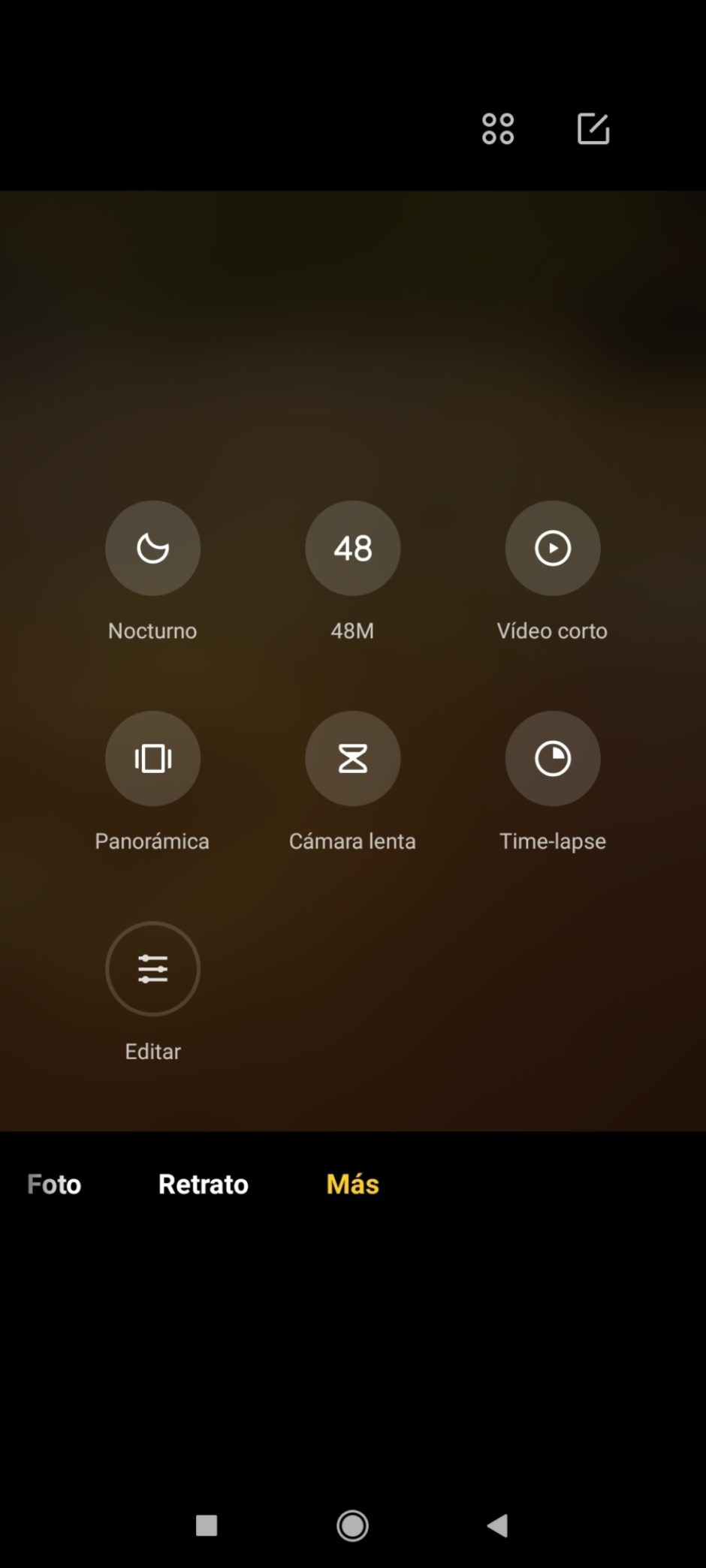
Task: Choose the 48M camera mode
Action: 352,548
